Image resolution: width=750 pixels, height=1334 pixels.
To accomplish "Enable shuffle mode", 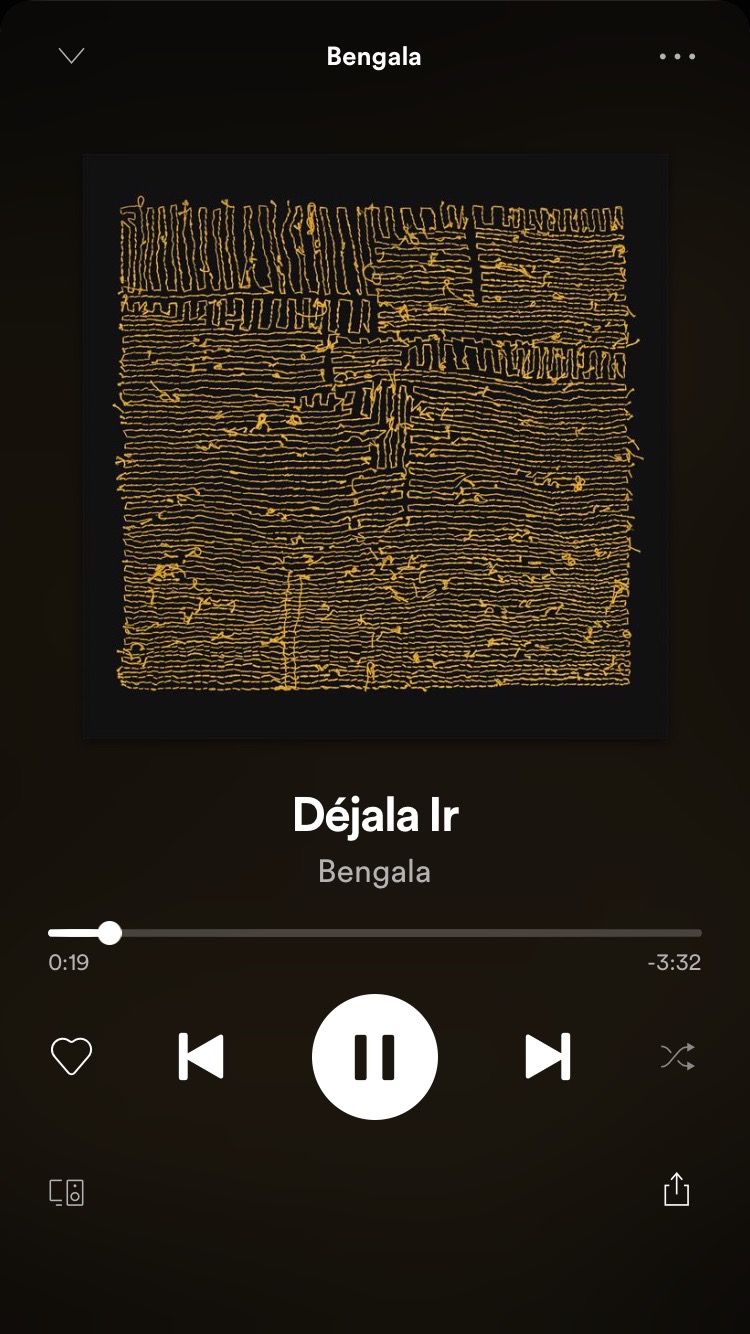I will [x=678, y=1056].
